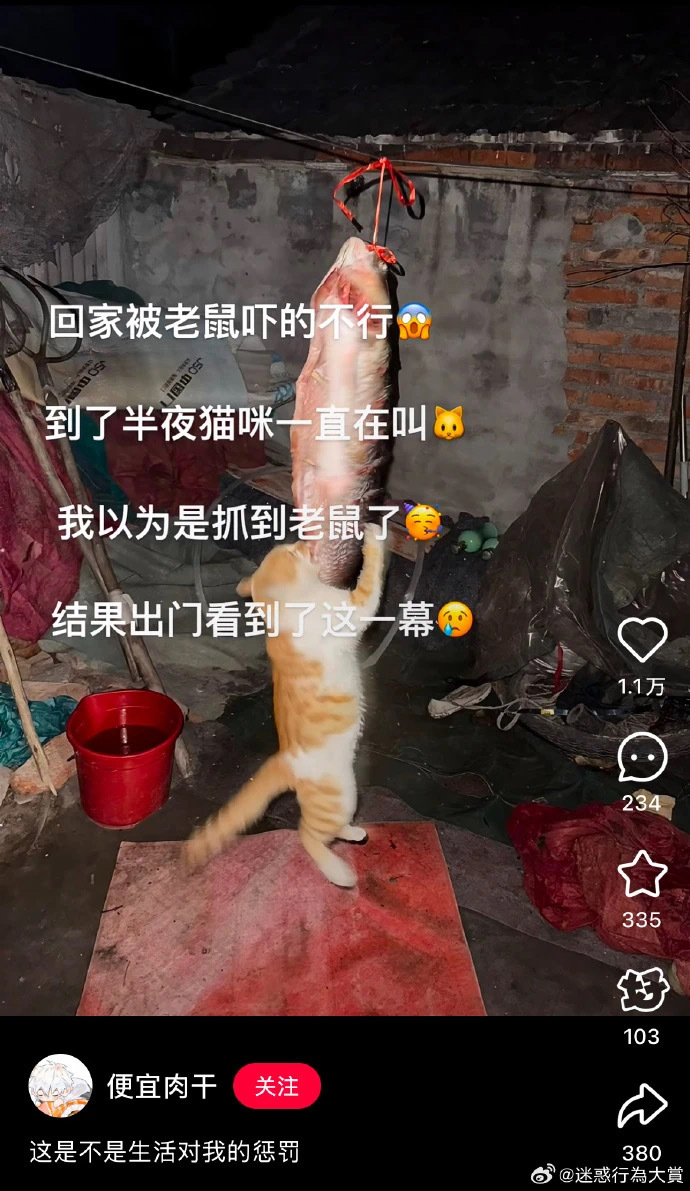Image resolution: width=690 pixels, height=1191 pixels.
Task: Open the comments on this video
Action: tap(642, 757)
